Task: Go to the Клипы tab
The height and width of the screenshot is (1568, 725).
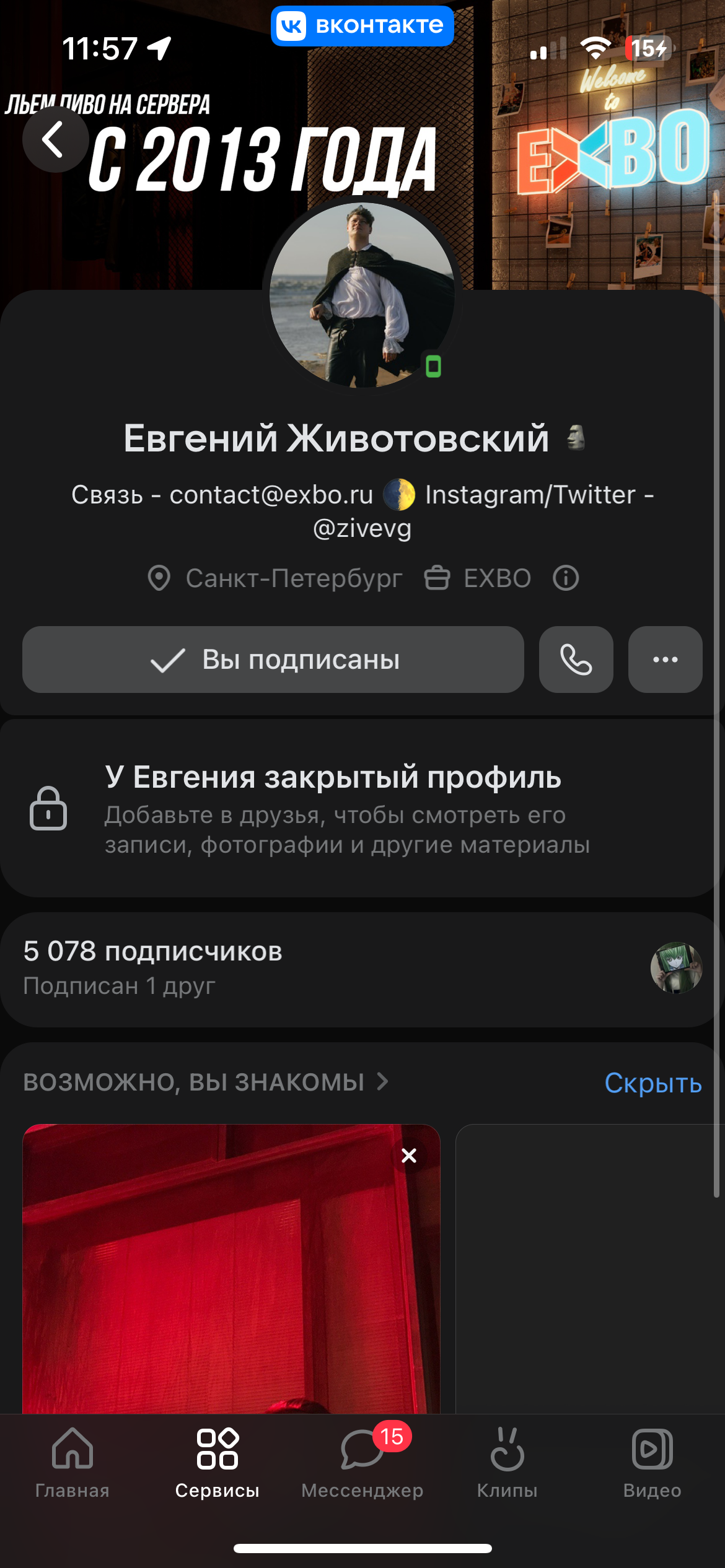Action: coord(507,1461)
